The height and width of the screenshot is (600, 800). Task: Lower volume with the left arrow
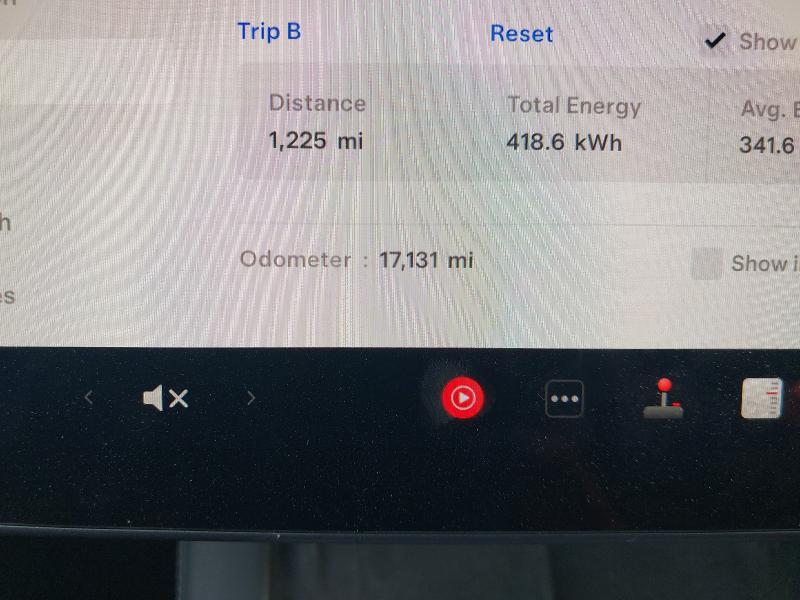88,398
